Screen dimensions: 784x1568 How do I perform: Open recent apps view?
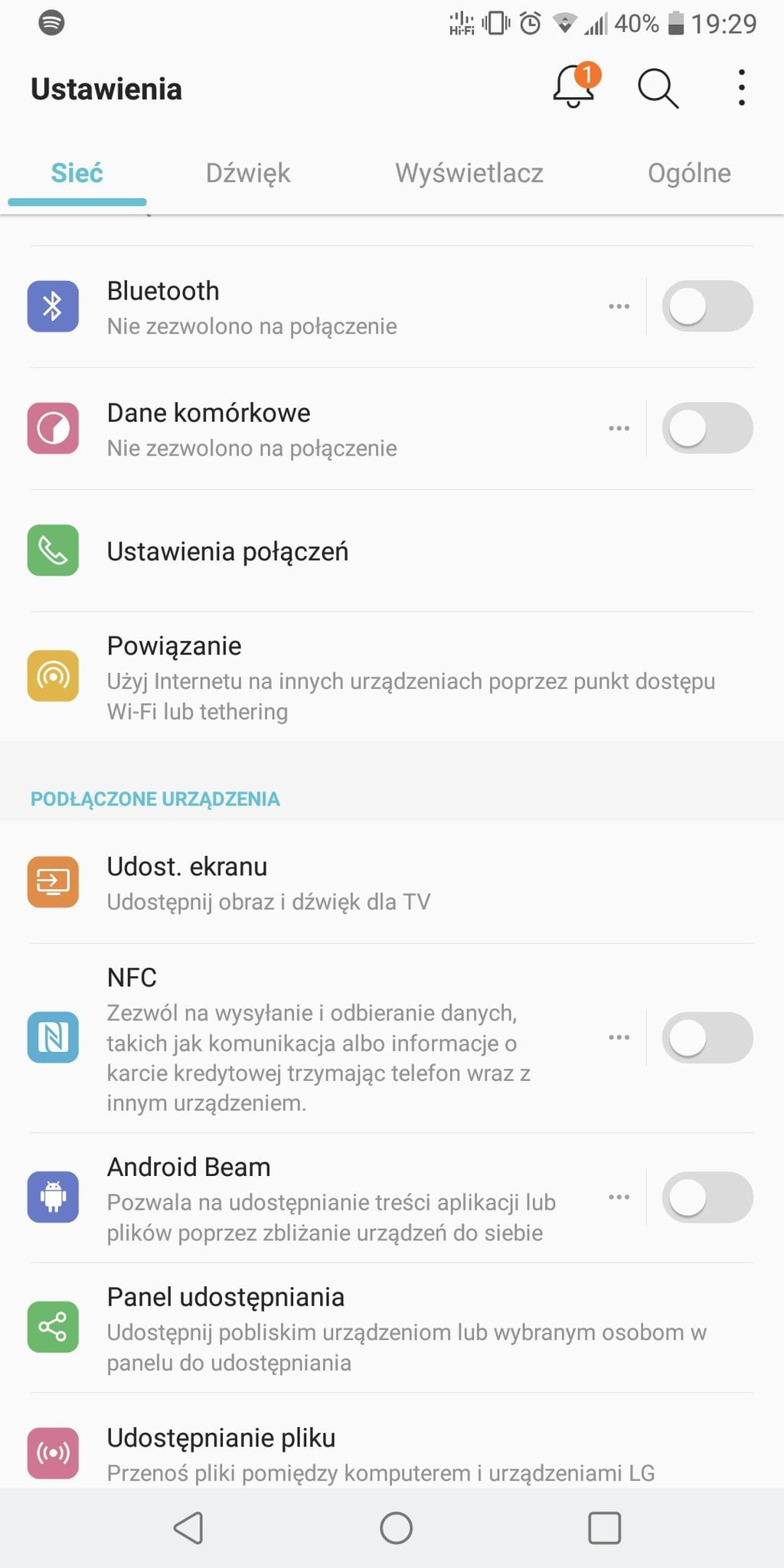(x=604, y=1528)
